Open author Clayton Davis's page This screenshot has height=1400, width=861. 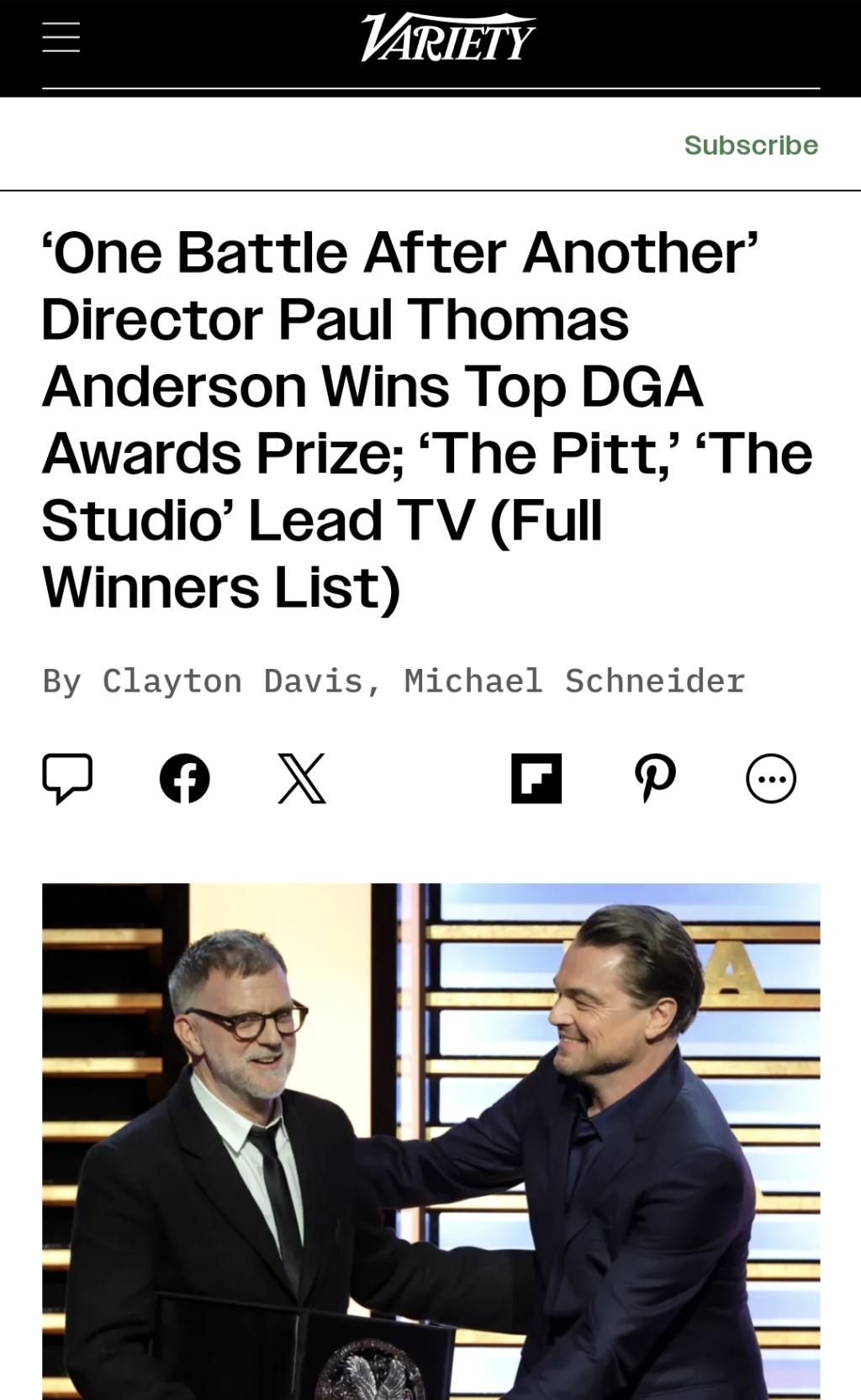(232, 681)
